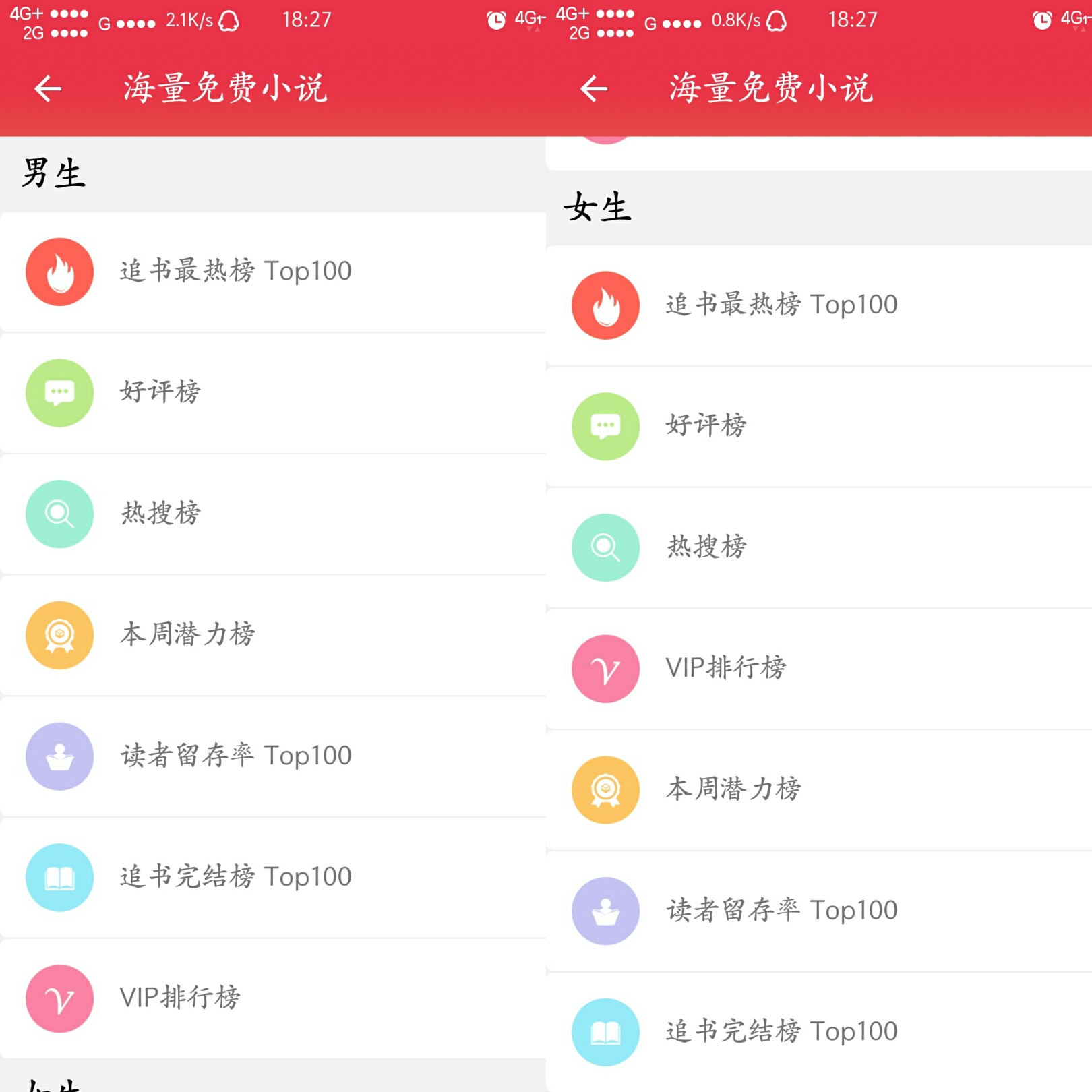Open 男生 追书最热榜 Top100
The image size is (1092, 1092).
pyautogui.click(x=236, y=272)
